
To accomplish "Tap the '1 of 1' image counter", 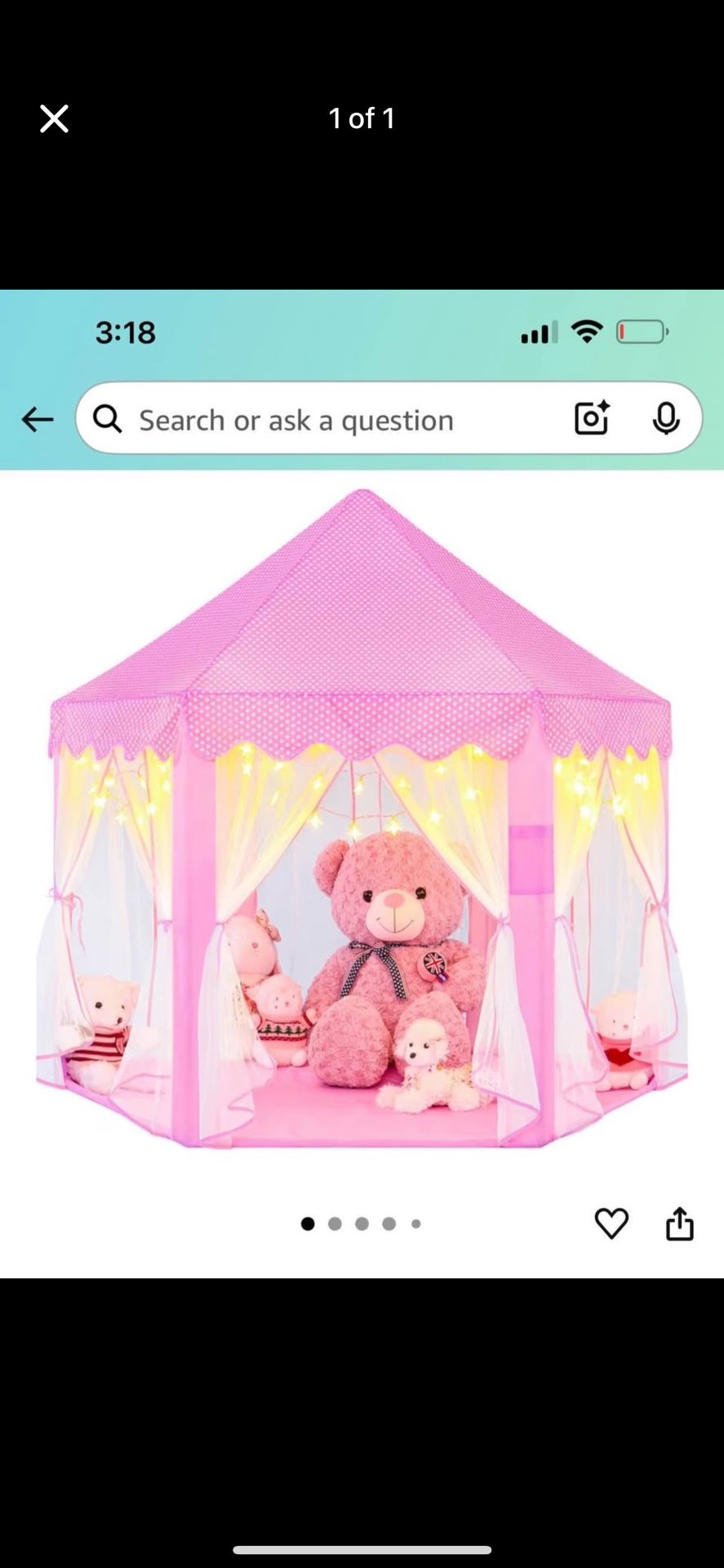I will [362, 118].
